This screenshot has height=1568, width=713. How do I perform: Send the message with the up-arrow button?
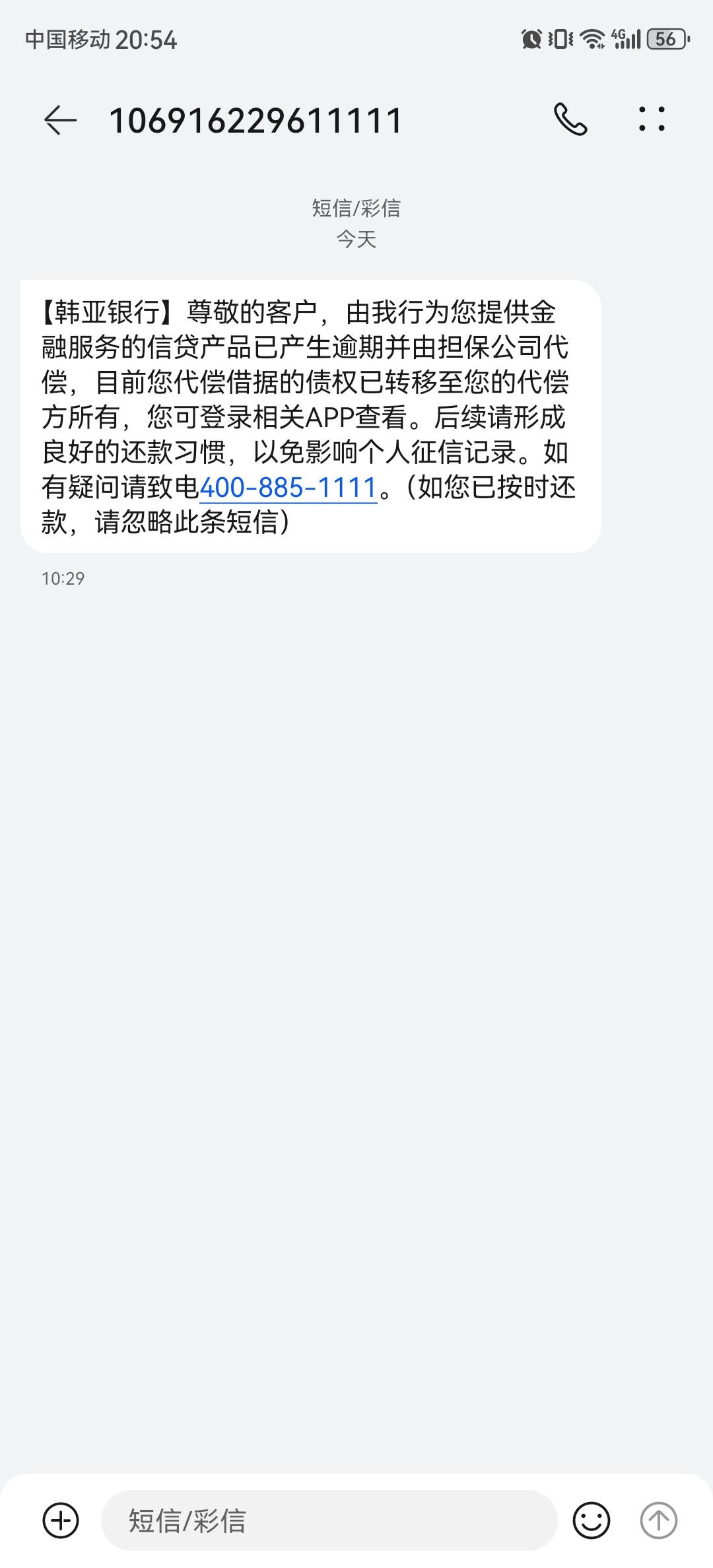[658, 1520]
